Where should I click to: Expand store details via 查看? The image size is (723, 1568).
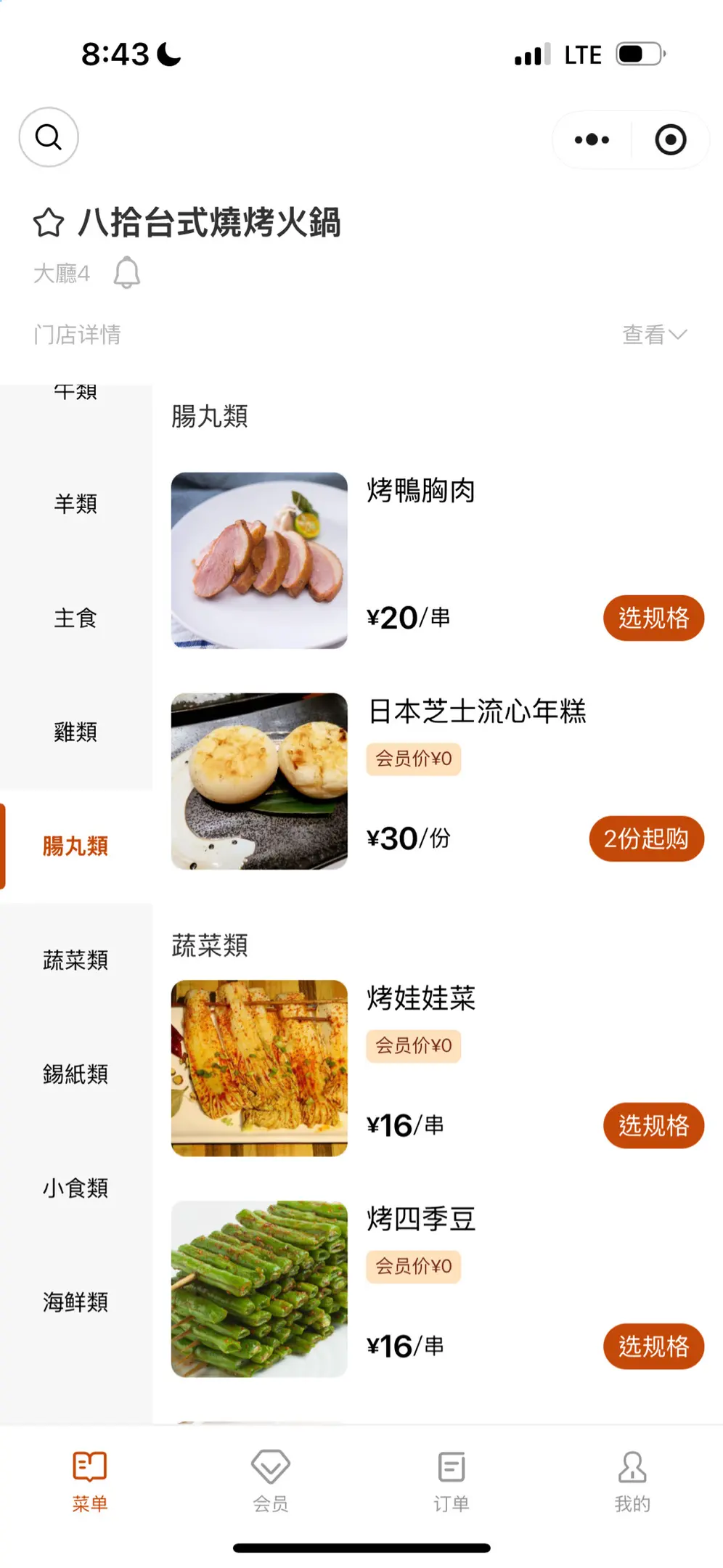click(654, 335)
